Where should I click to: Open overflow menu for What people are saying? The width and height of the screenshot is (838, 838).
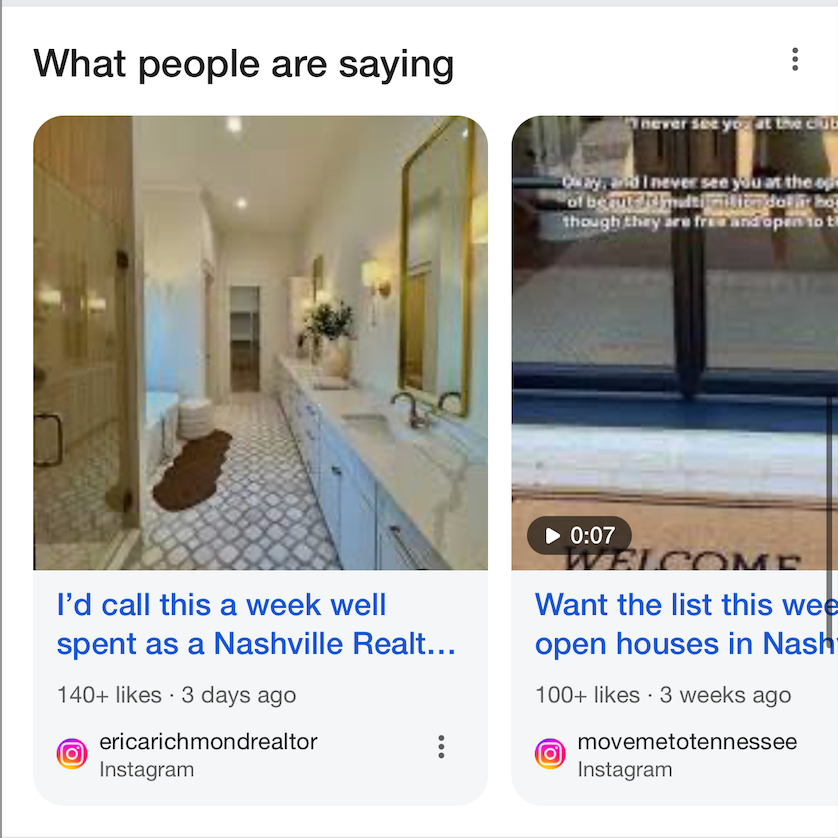coord(795,60)
